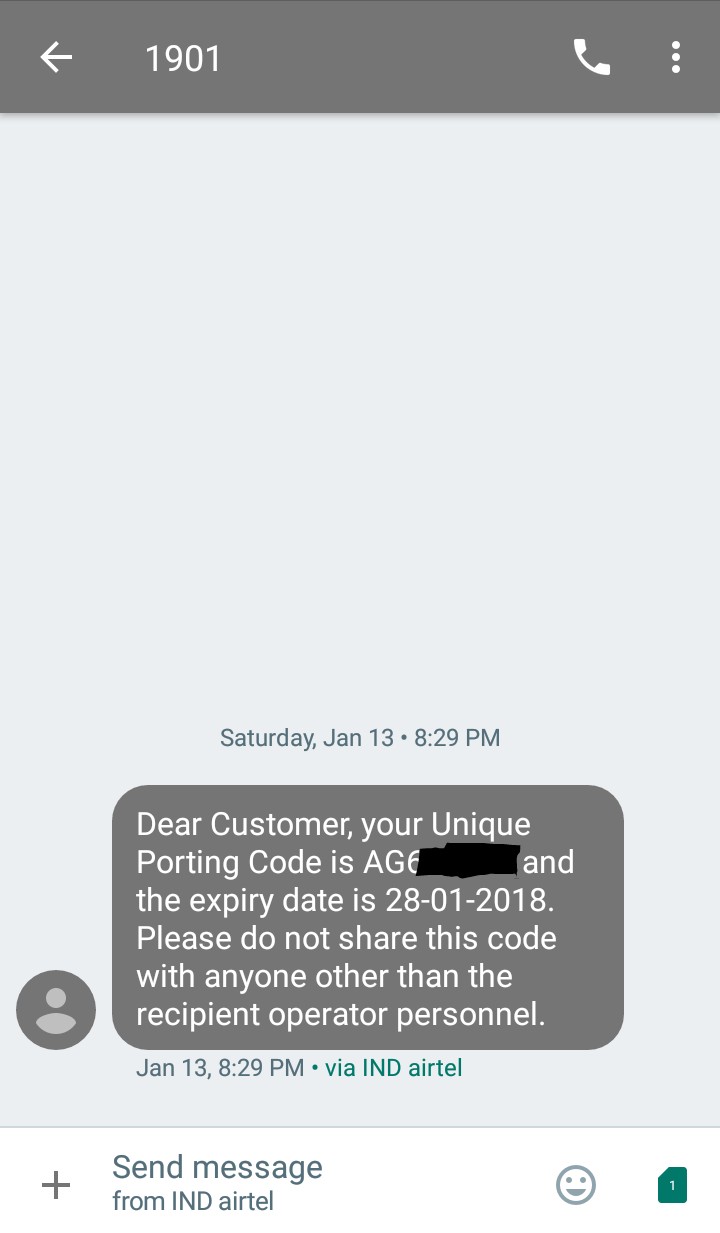Call the sender 1901
This screenshot has width=720, height=1233.
[591, 58]
